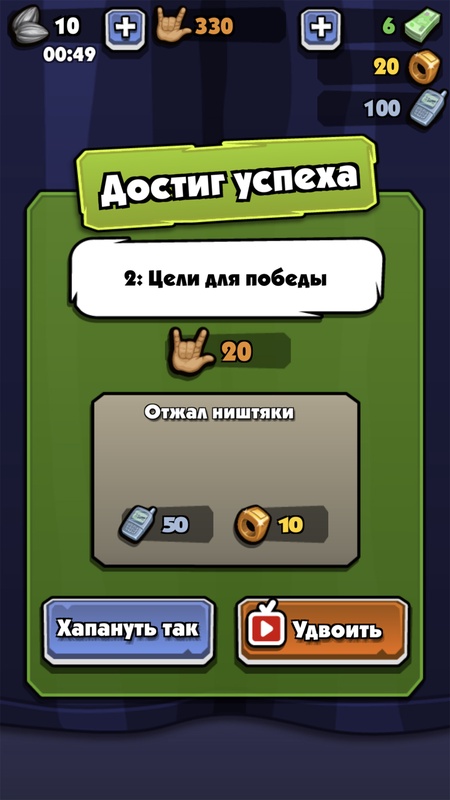Double the reward via 'Удвоить' video button
450x800 pixels.
click(323, 631)
